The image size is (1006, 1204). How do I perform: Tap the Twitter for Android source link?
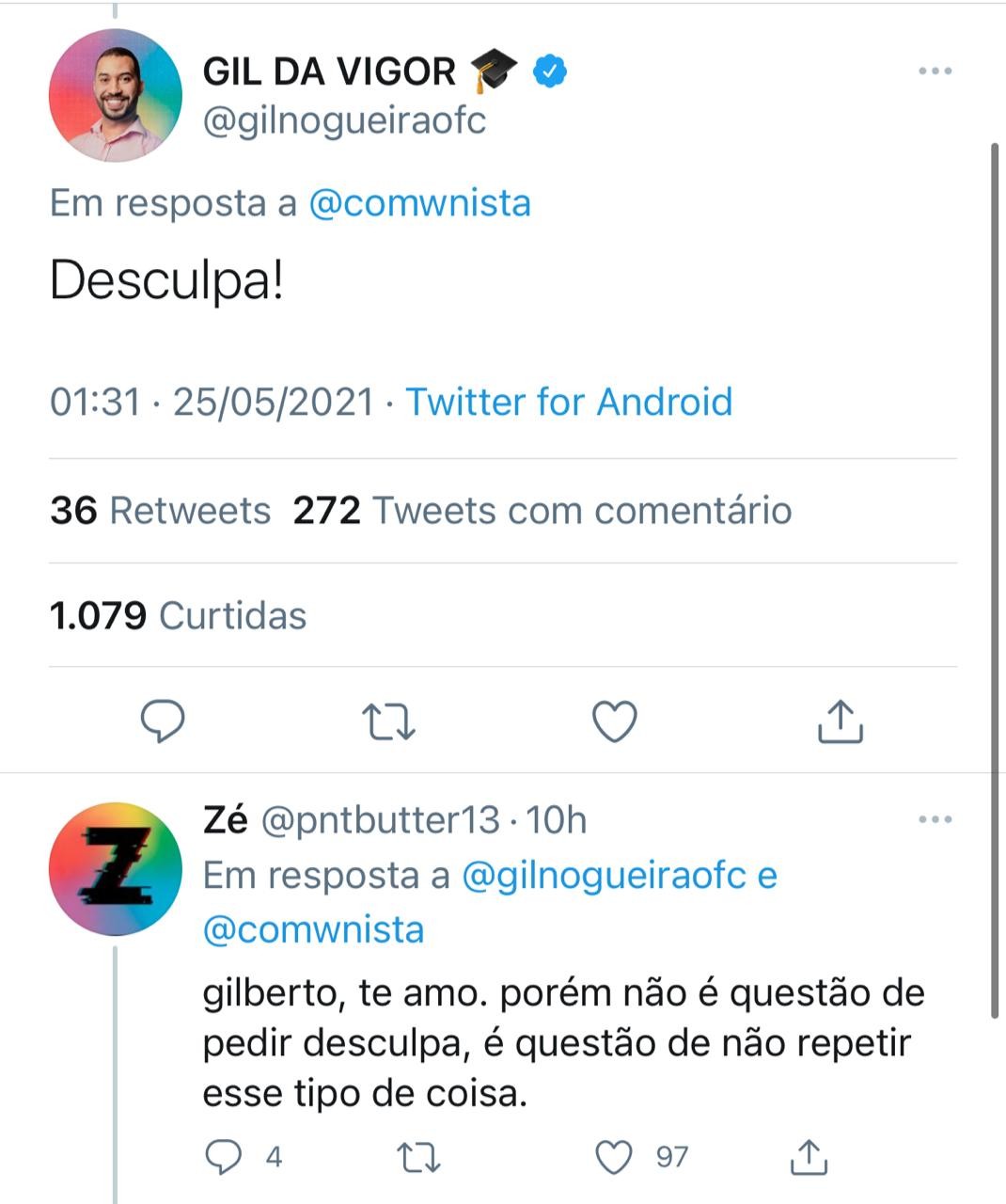[569, 402]
